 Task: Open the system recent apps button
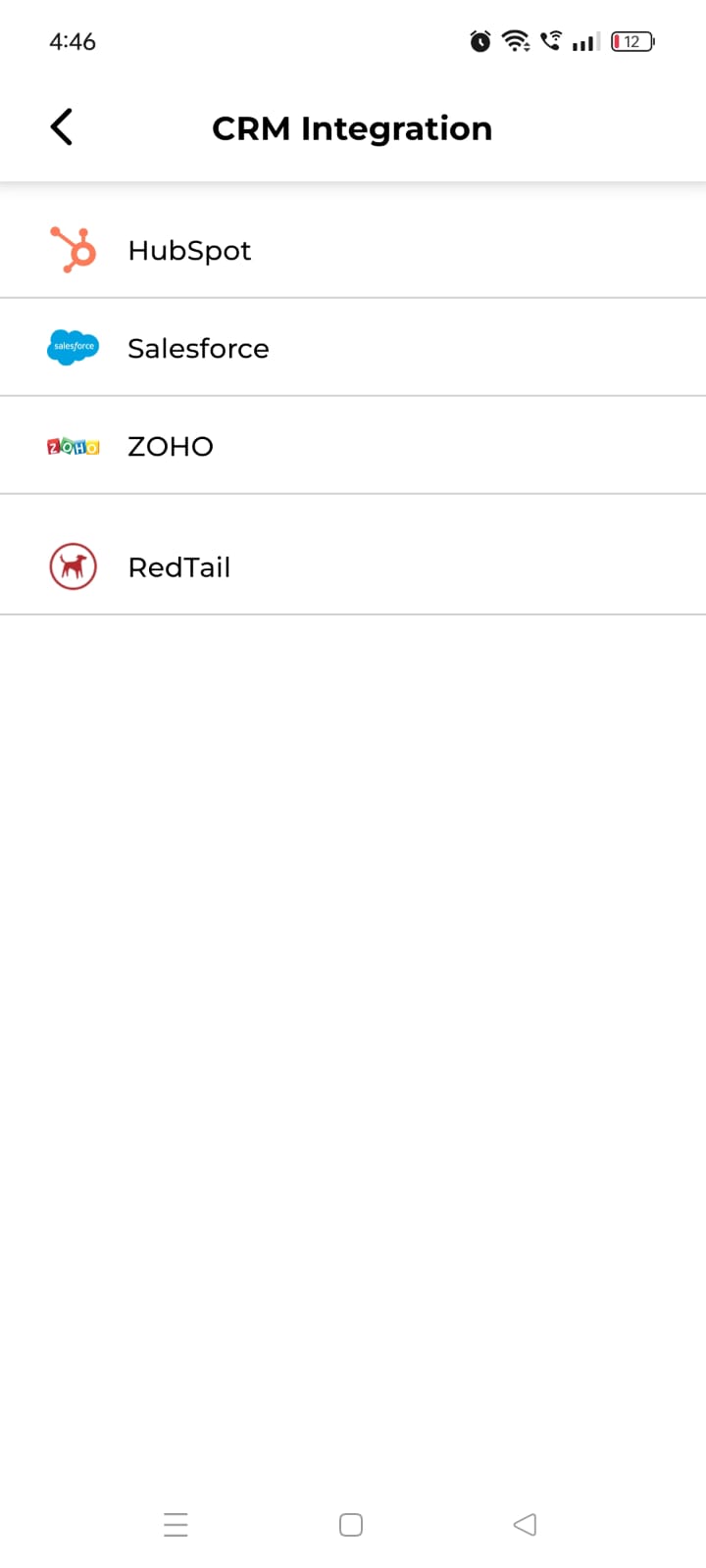click(x=176, y=1525)
